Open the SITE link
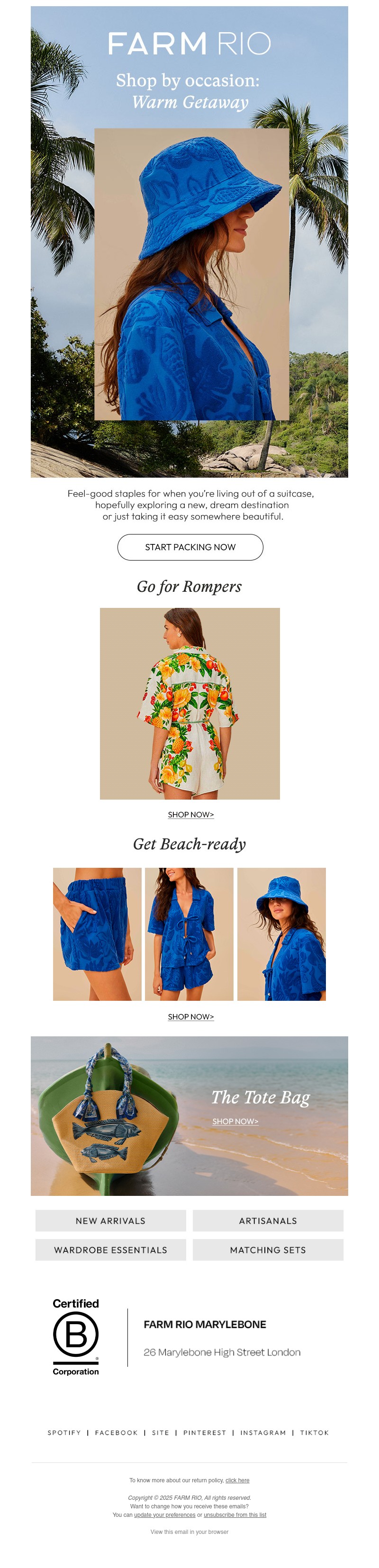 (x=160, y=1432)
